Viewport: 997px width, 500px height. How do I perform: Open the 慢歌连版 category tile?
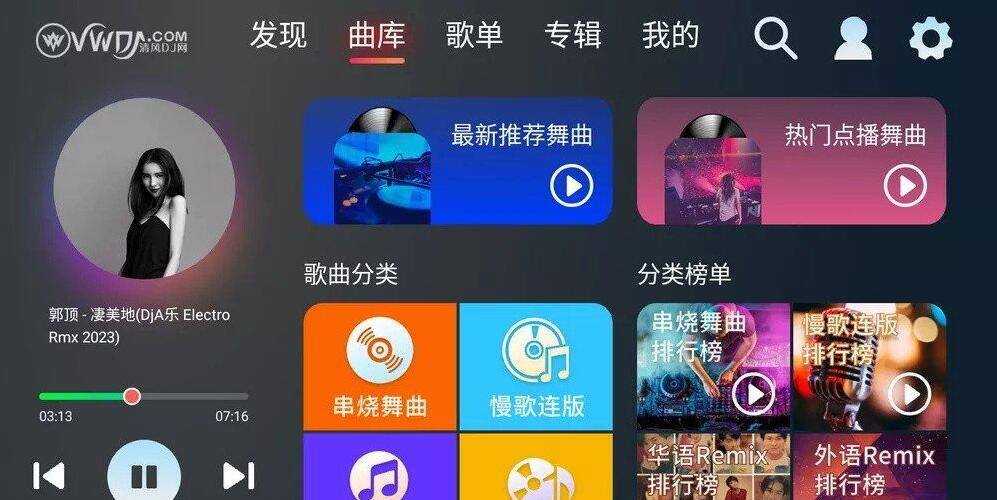(x=536, y=367)
